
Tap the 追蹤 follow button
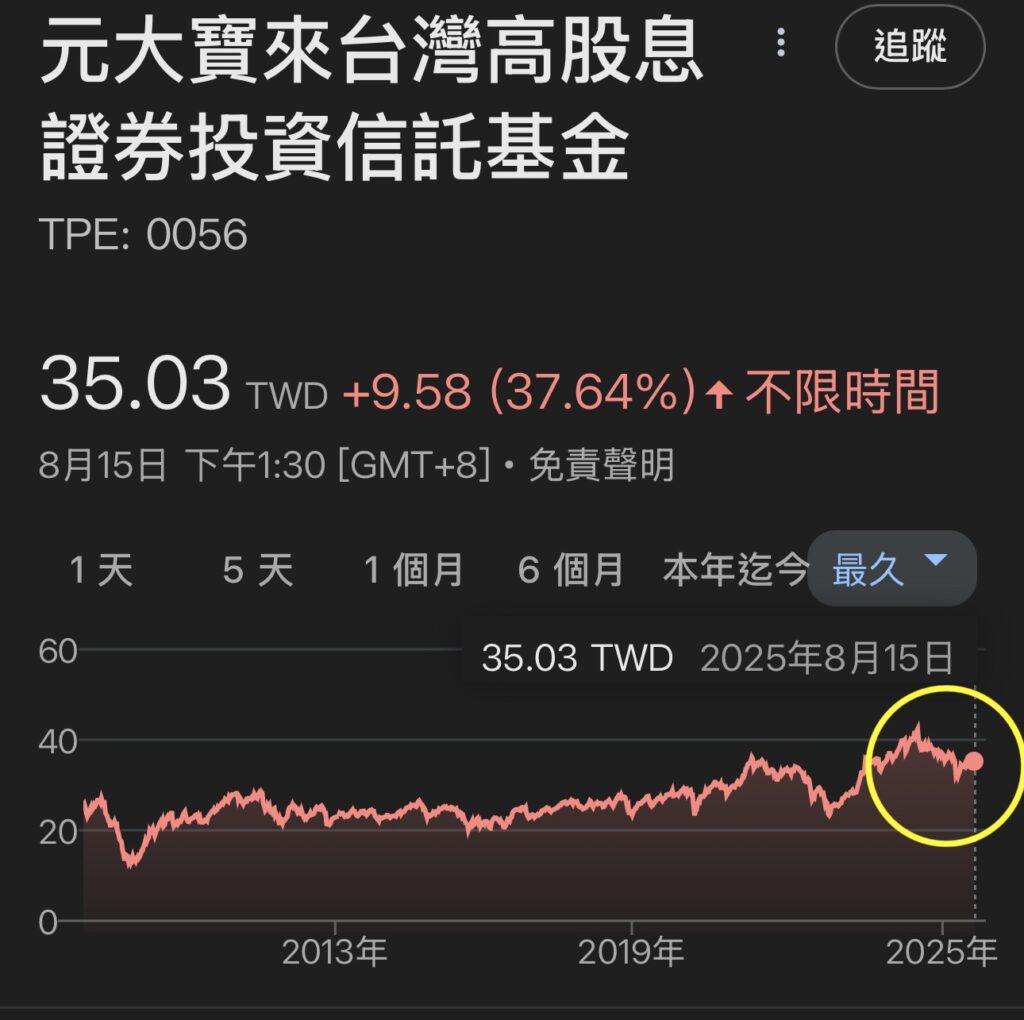point(909,47)
